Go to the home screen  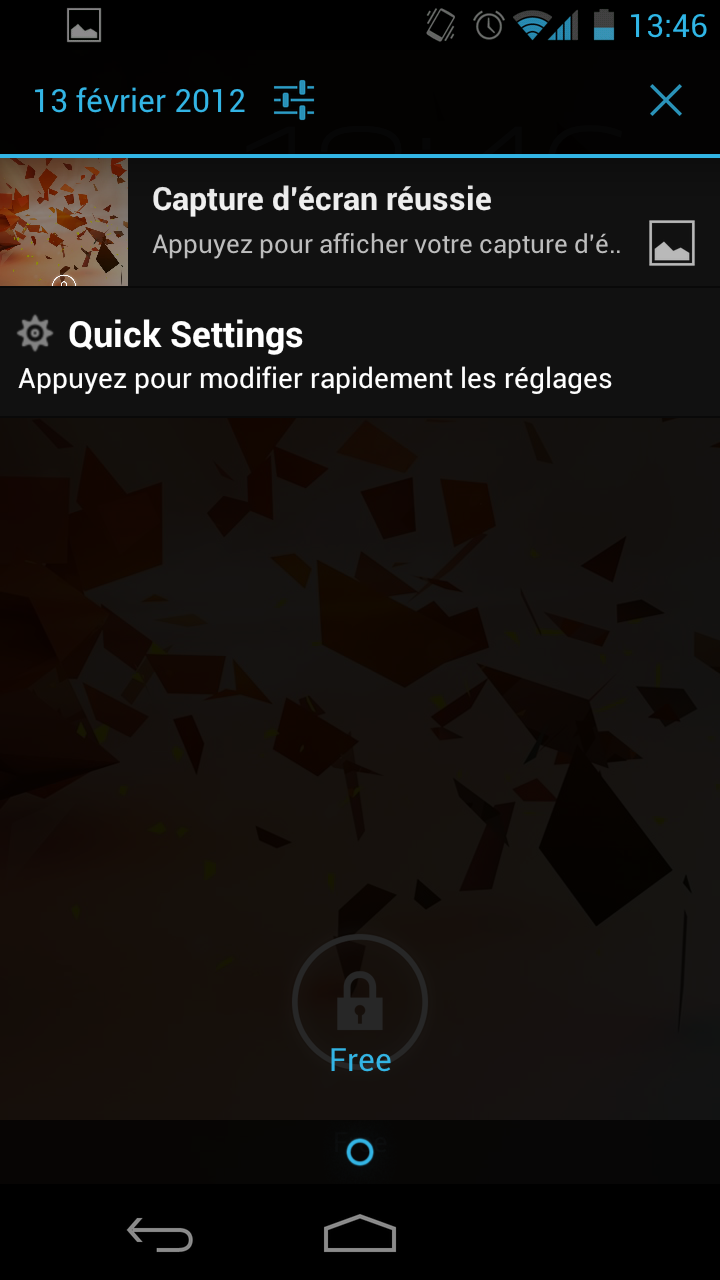tap(360, 1234)
